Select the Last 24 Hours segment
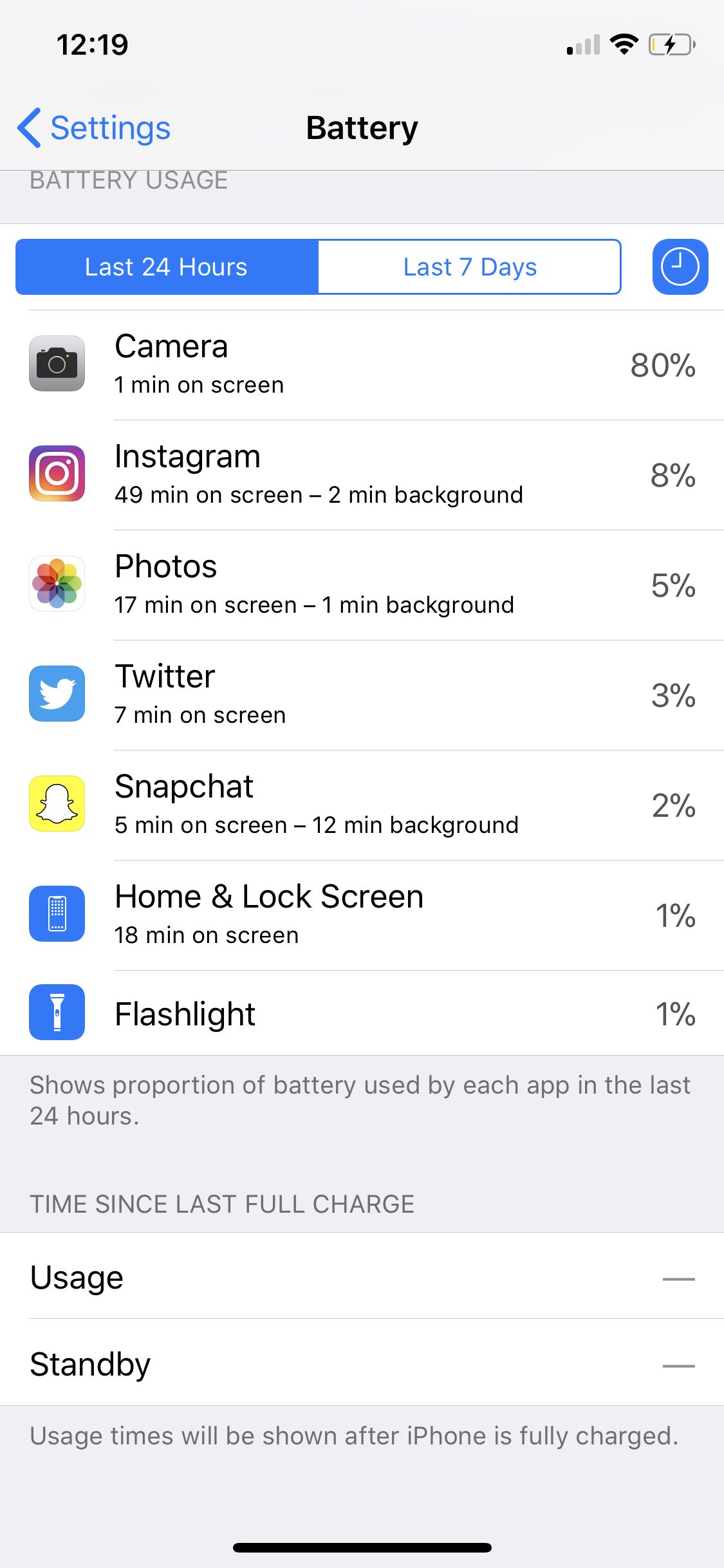This screenshot has width=724, height=1568. click(x=167, y=267)
